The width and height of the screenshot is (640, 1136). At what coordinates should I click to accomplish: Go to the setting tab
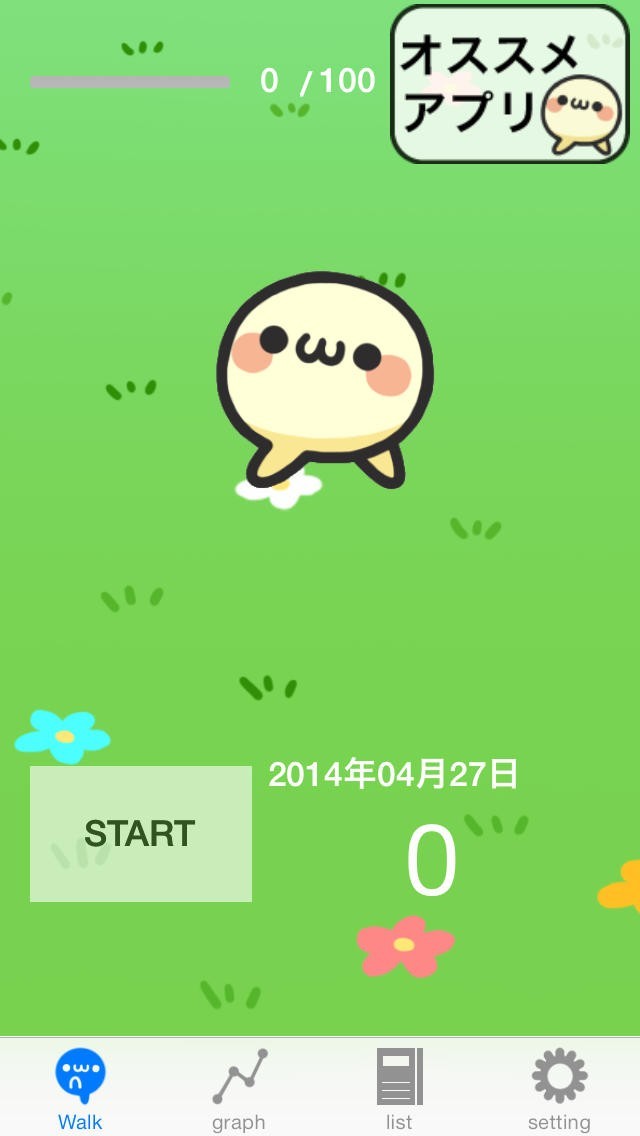[559, 1088]
